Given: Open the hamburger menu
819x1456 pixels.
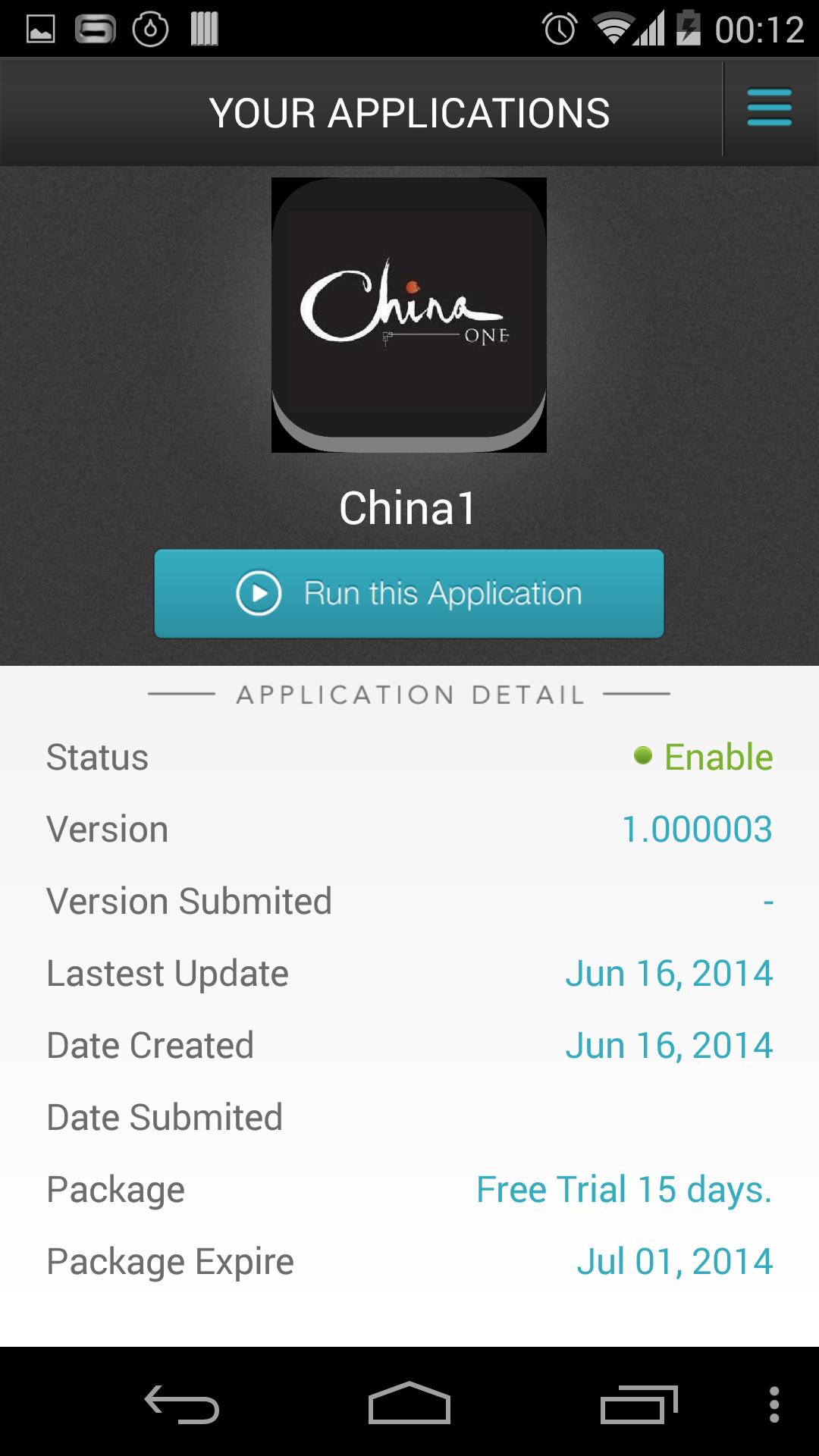Looking at the screenshot, I should pyautogui.click(x=769, y=108).
